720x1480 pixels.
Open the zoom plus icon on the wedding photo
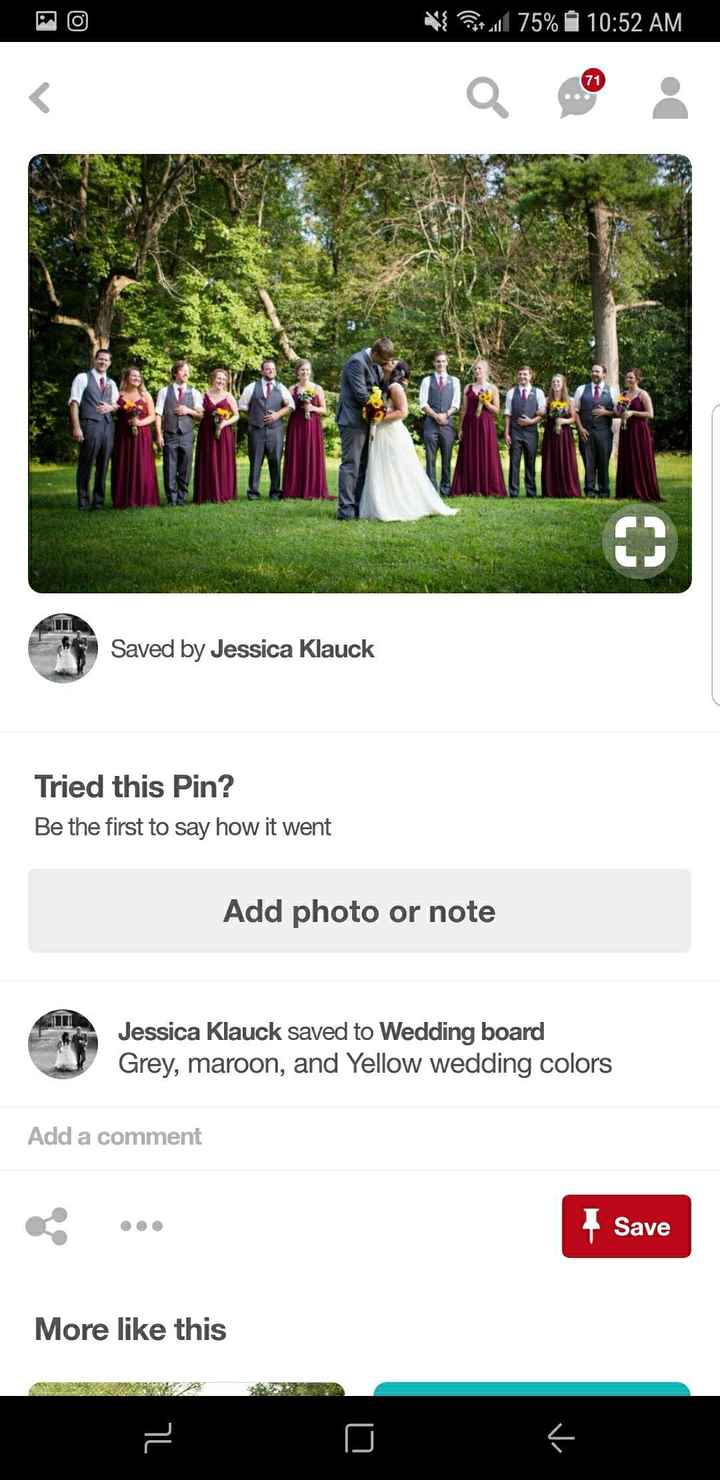point(640,541)
